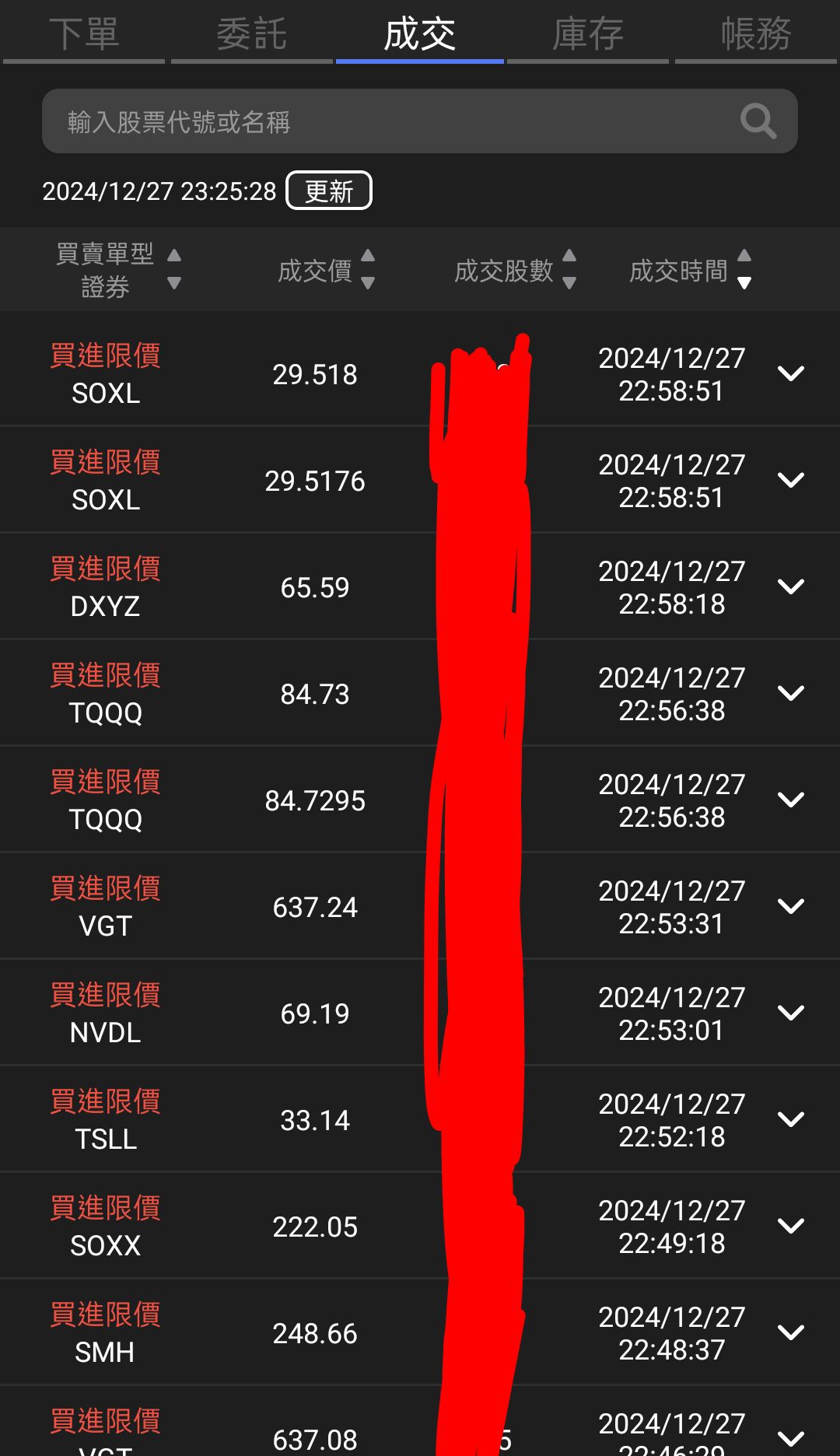This screenshot has width=840, height=1456.
Task: Expand the DXYZ trade row details
Action: point(792,586)
